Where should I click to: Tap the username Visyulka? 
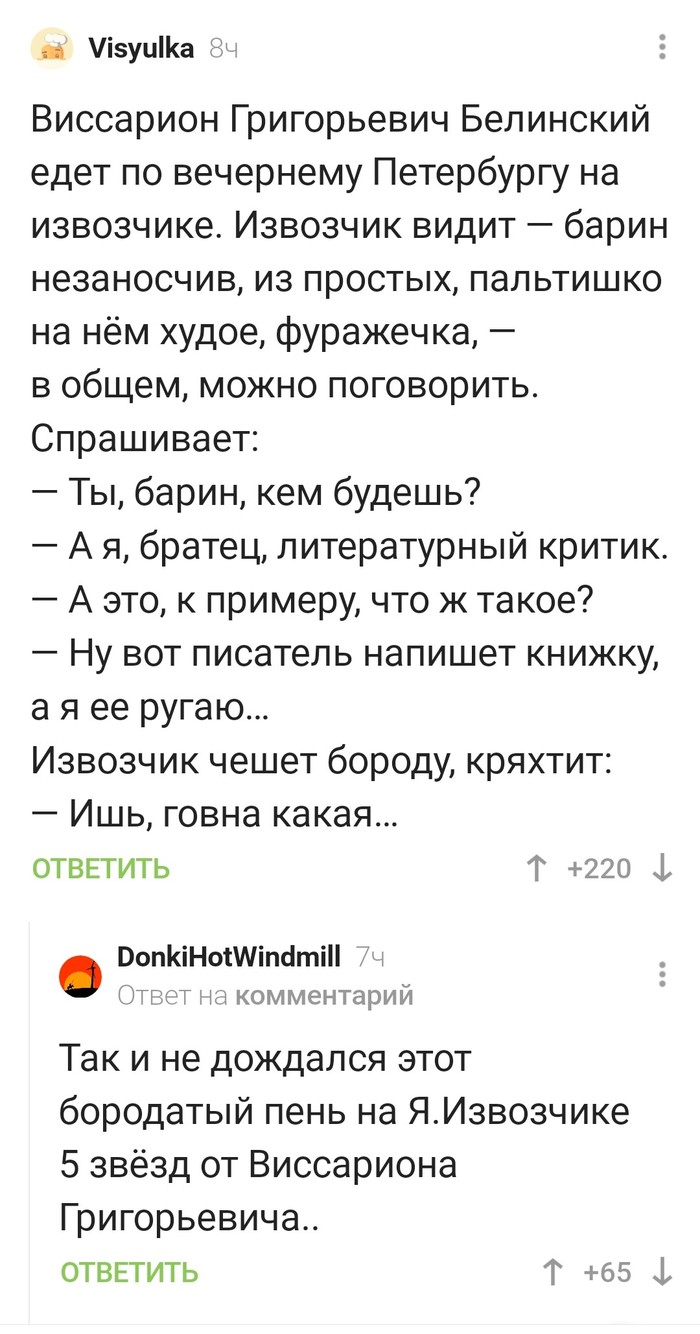point(139,46)
